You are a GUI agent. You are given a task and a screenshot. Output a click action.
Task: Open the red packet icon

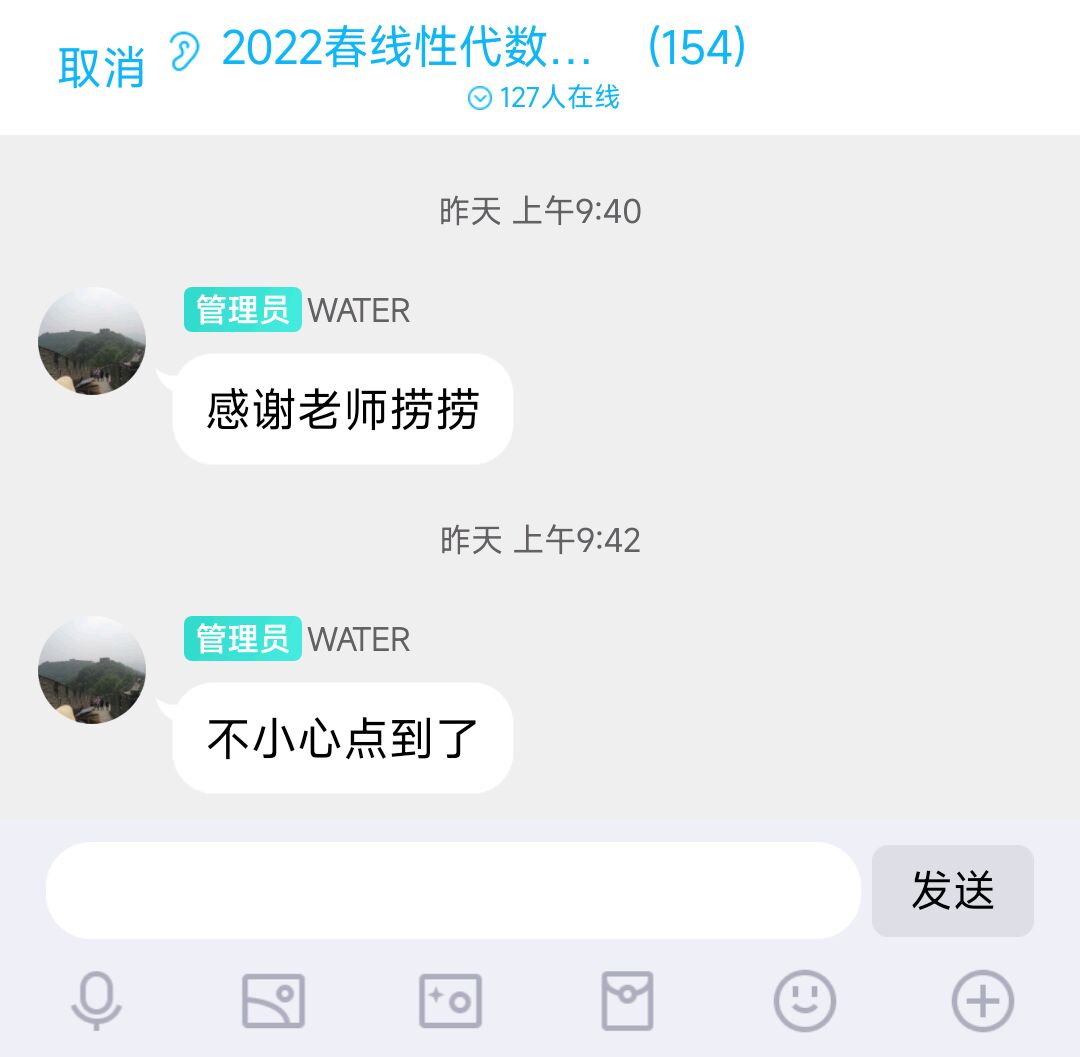point(627,1000)
